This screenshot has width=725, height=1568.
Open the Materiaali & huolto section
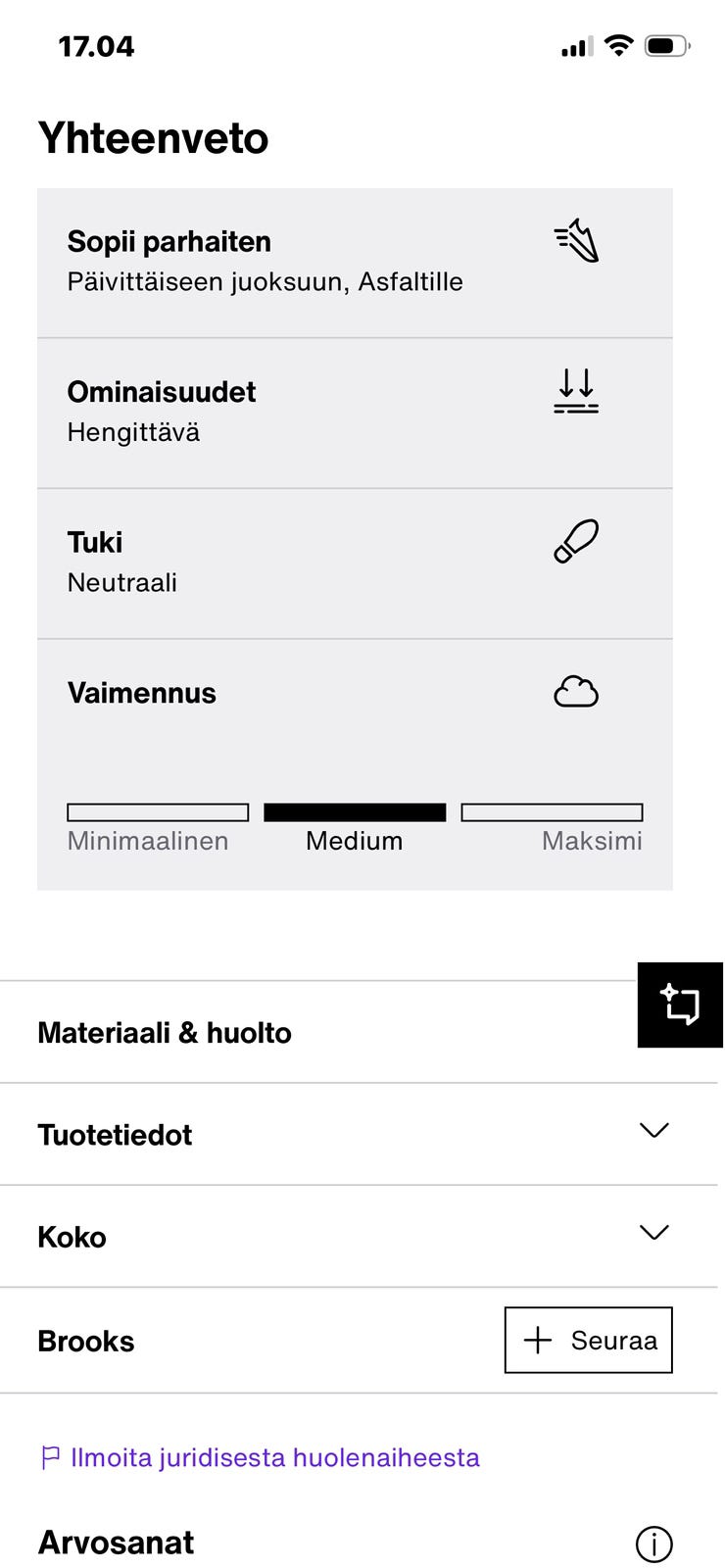[x=164, y=1032]
